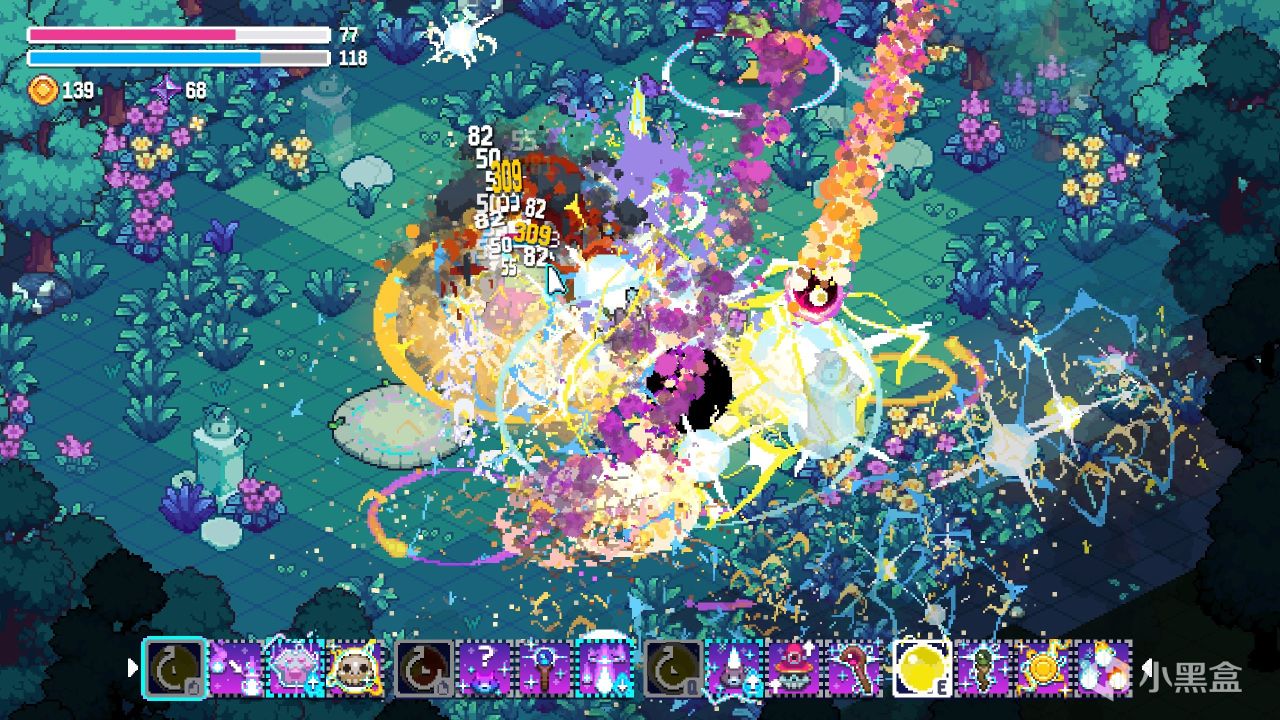1280x720 pixels.
Task: Select the yellow orb slot marked E
Action: coord(920,668)
